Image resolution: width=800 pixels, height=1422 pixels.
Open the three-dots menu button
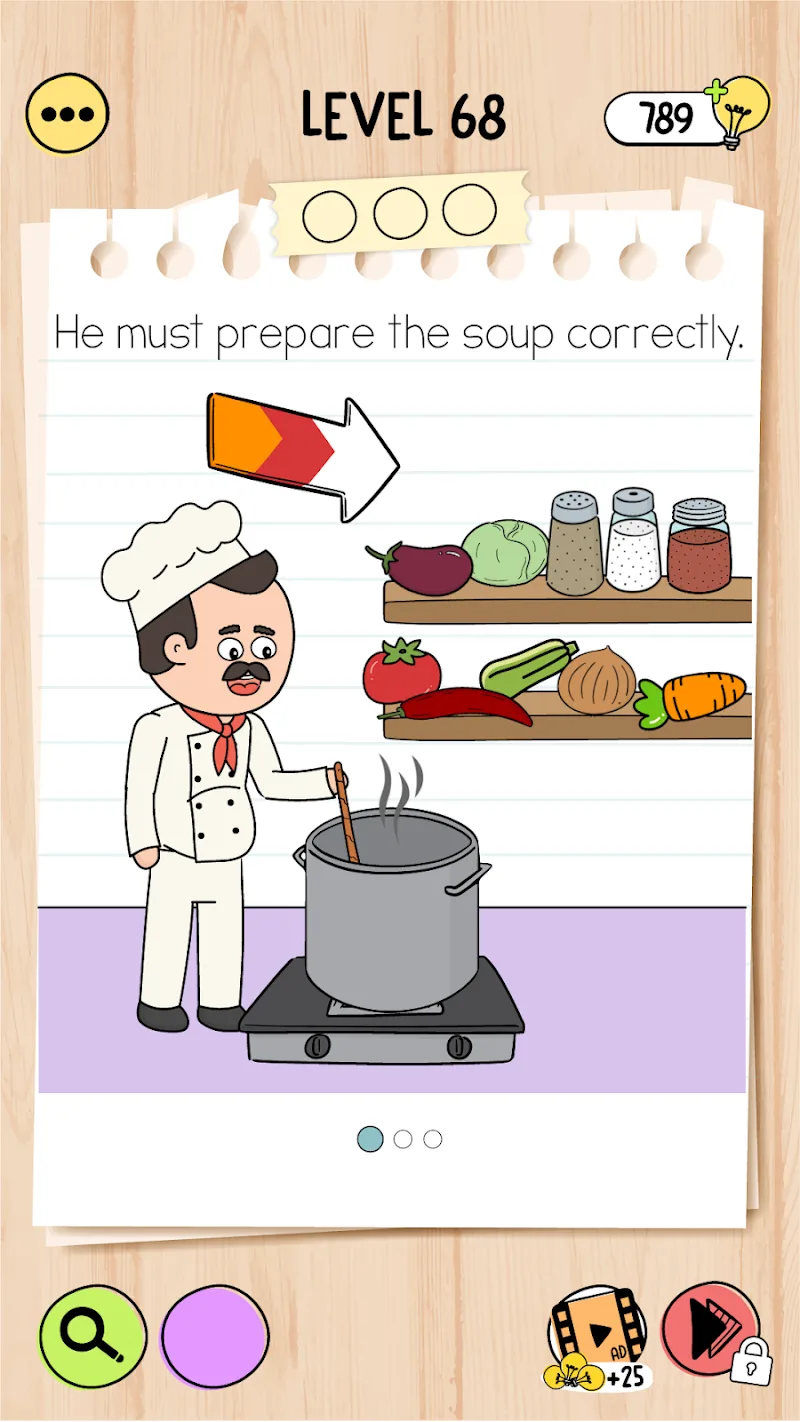click(67, 113)
